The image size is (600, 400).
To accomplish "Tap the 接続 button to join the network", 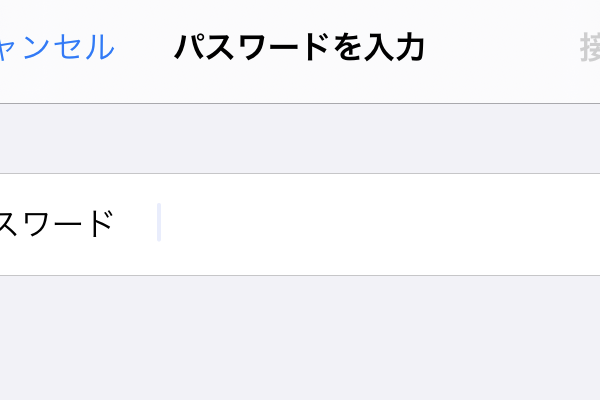I will coord(590,47).
